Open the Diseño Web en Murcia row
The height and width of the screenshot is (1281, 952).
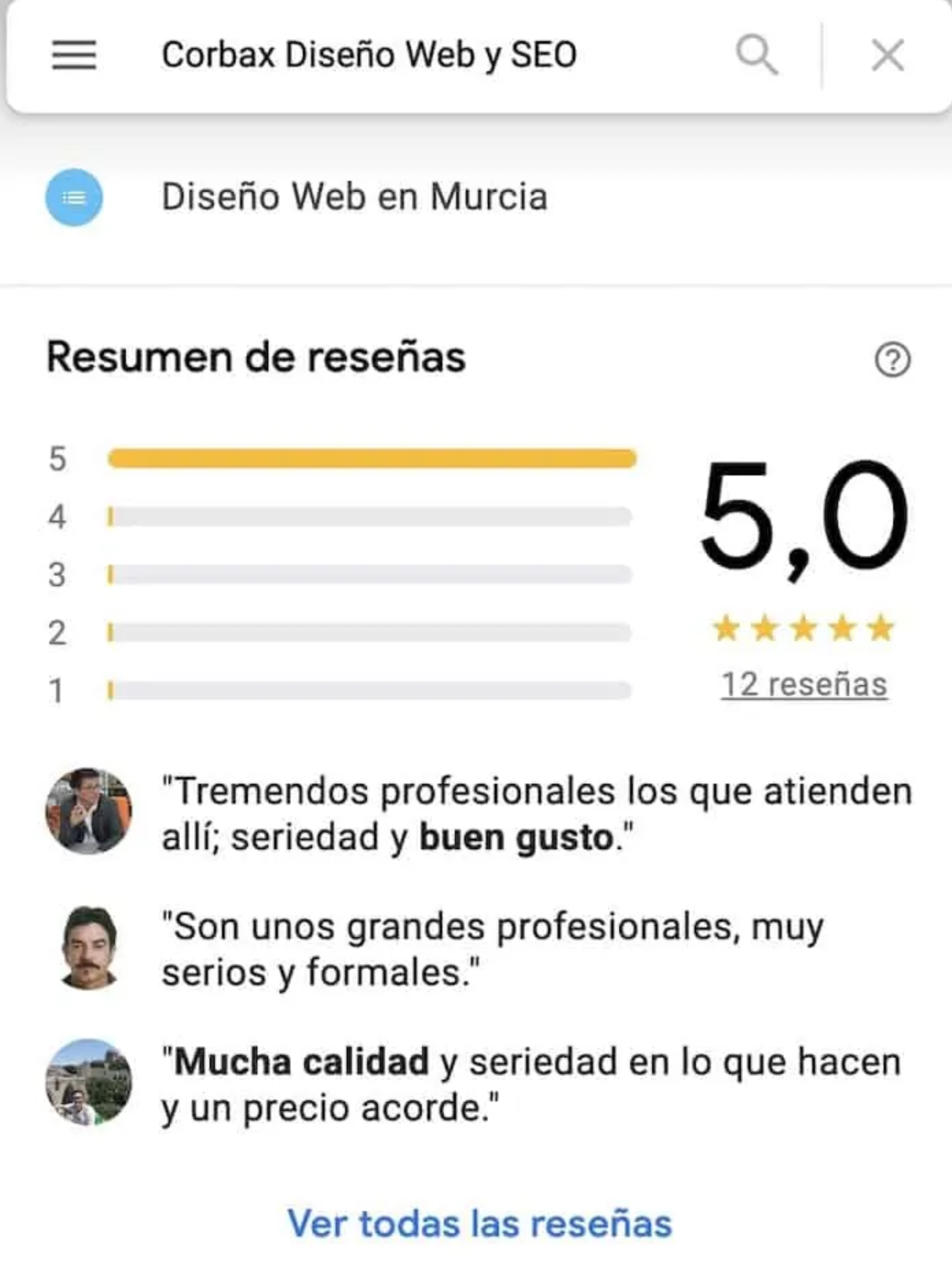pyautogui.click(x=354, y=197)
